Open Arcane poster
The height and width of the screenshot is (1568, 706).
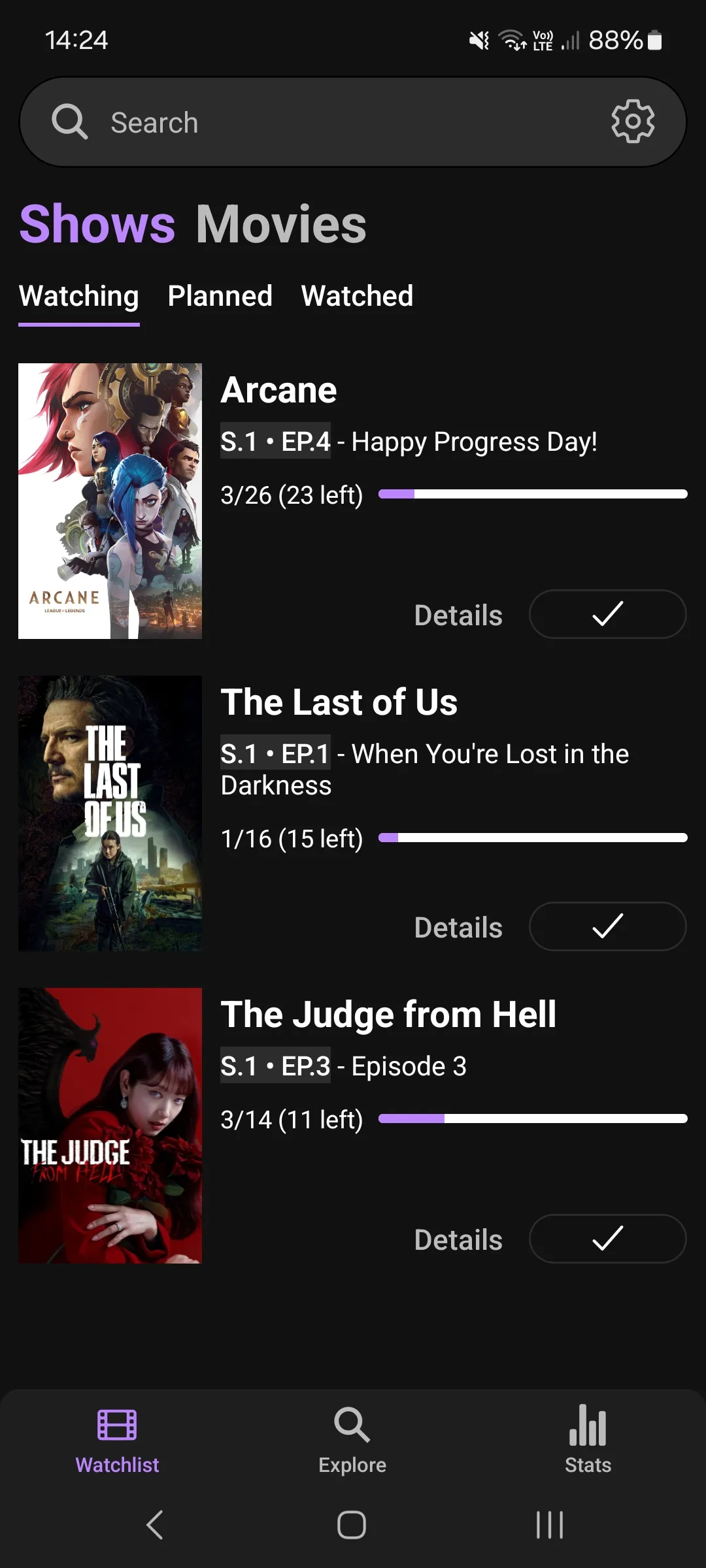click(x=110, y=500)
